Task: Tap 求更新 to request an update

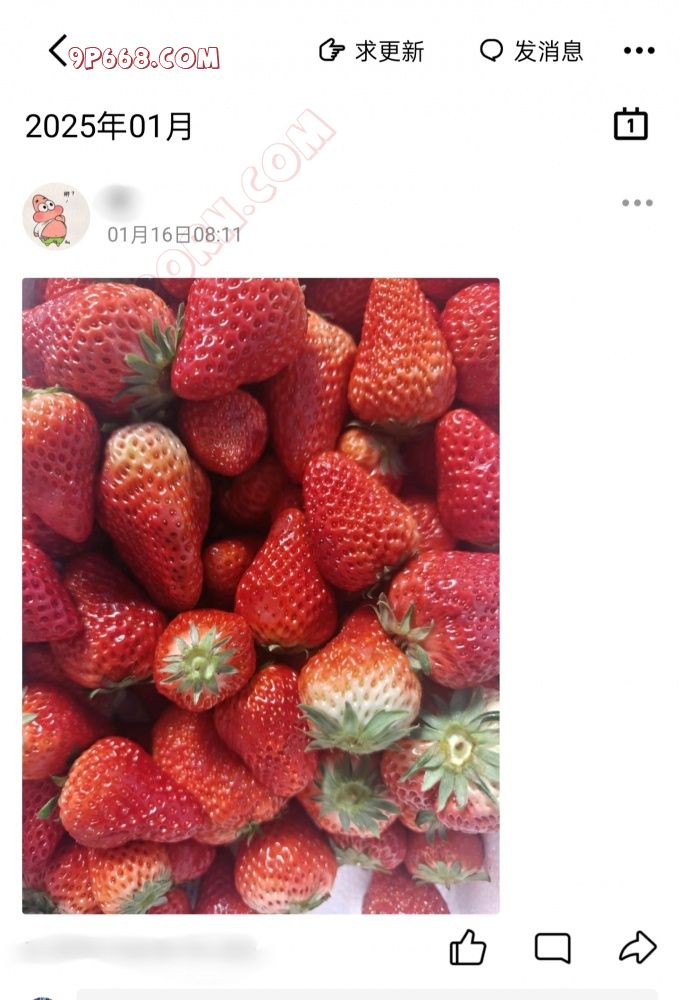Action: click(x=371, y=51)
